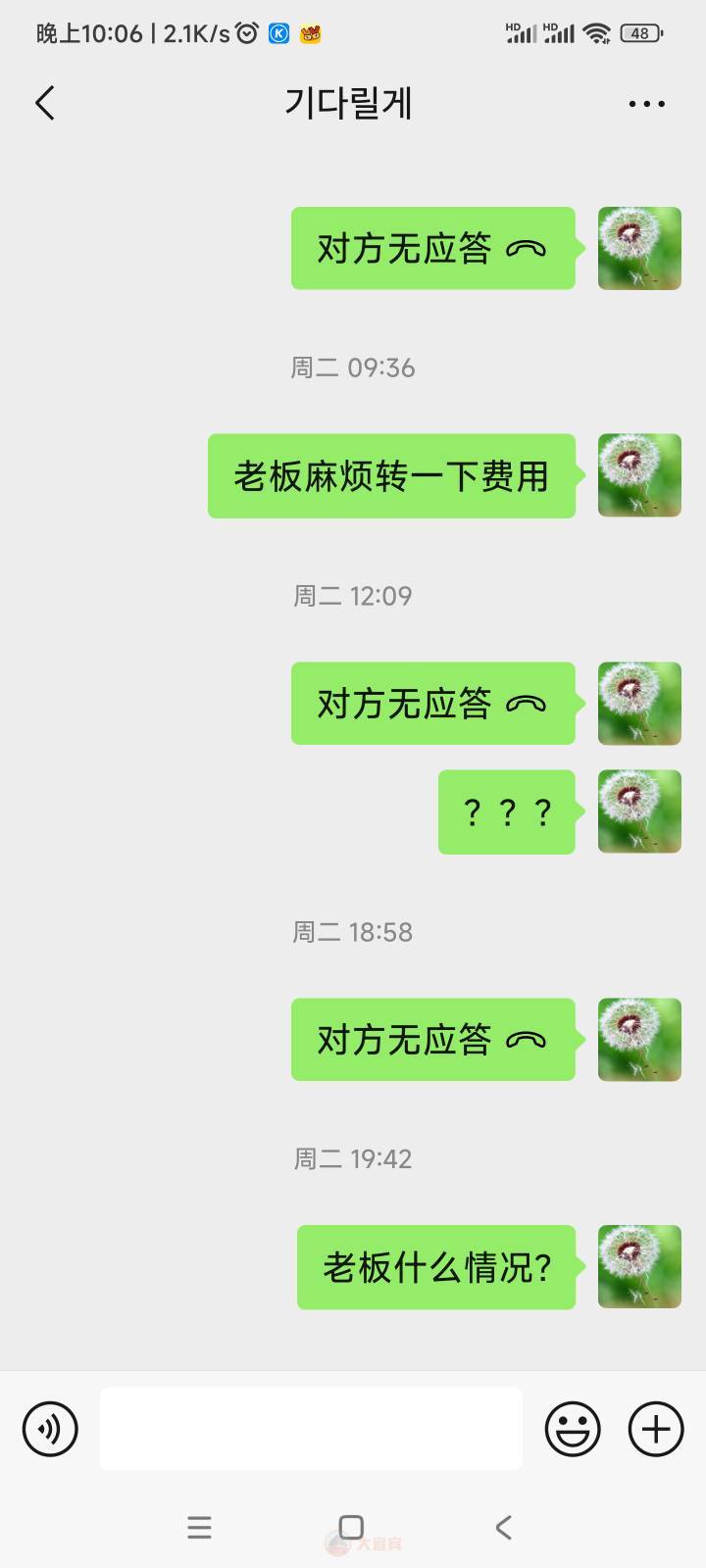The image size is (706, 1568).
Task: Focus the message text field
Action: pos(311,1428)
